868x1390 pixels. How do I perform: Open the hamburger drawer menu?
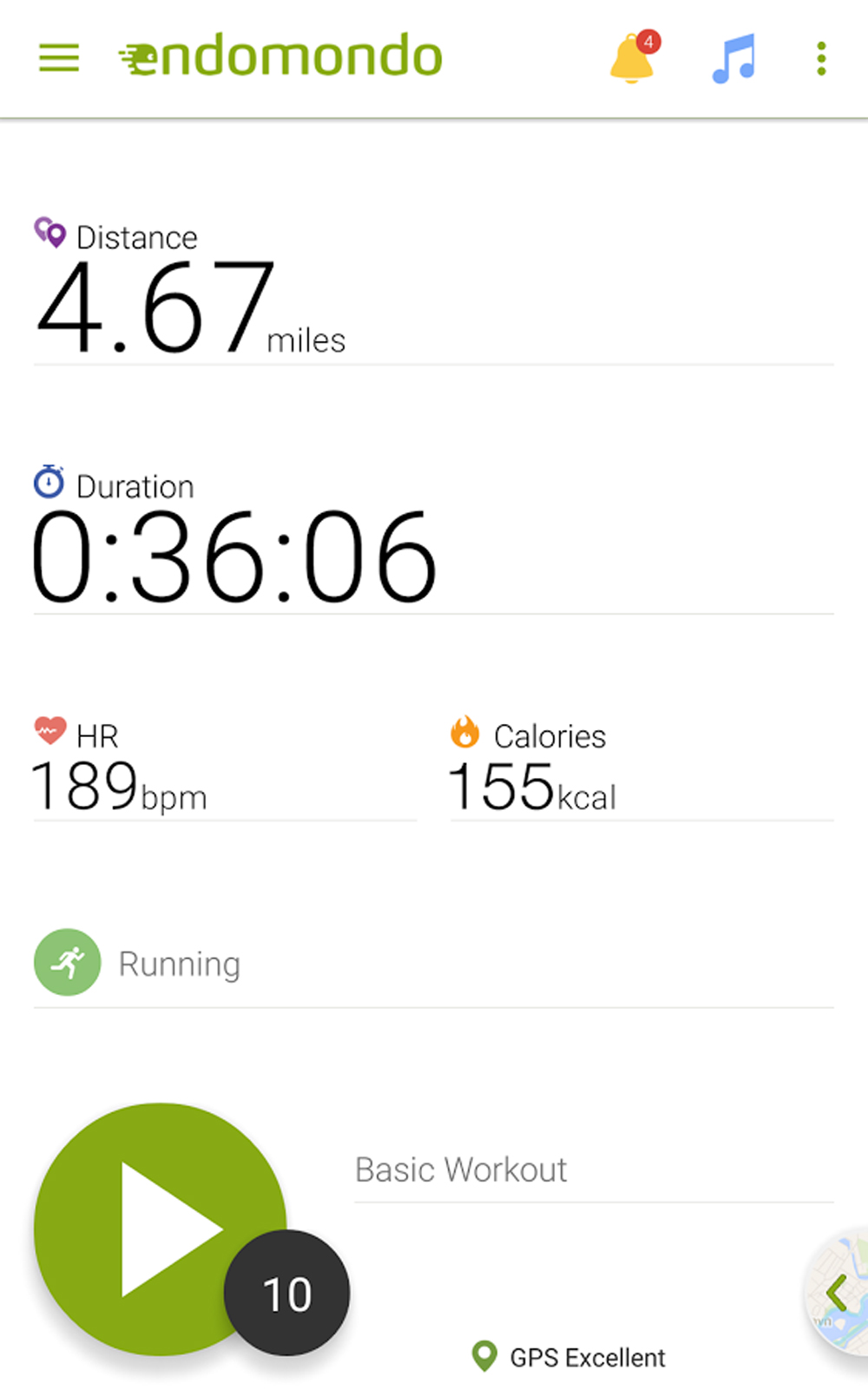click(59, 58)
